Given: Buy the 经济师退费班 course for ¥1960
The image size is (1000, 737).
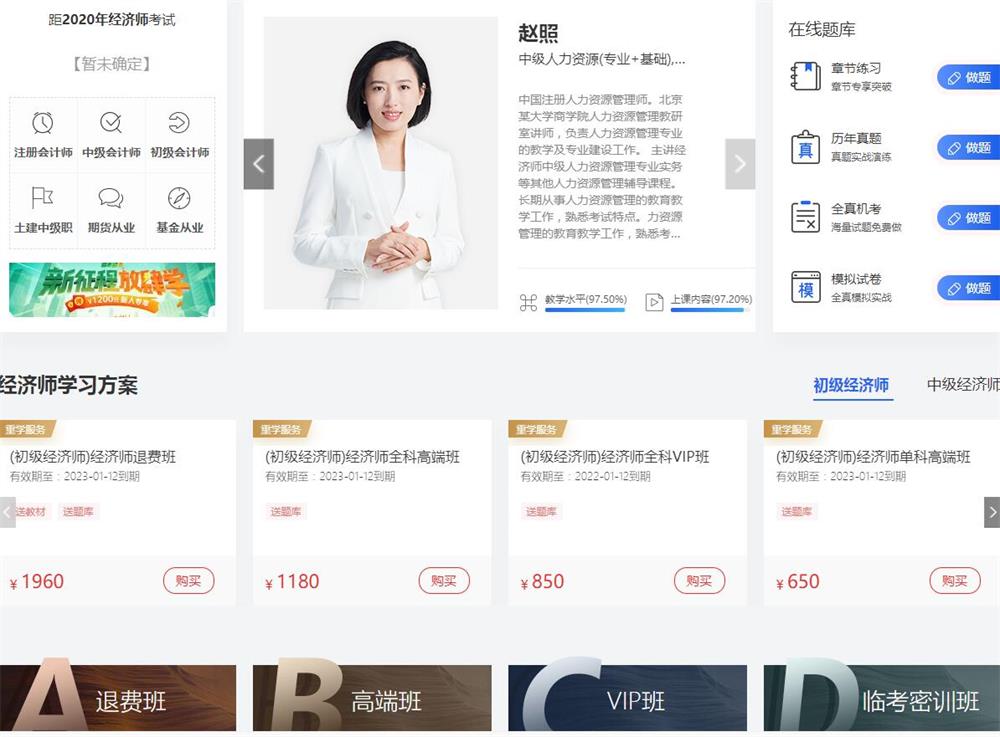Looking at the screenshot, I should click(188, 580).
